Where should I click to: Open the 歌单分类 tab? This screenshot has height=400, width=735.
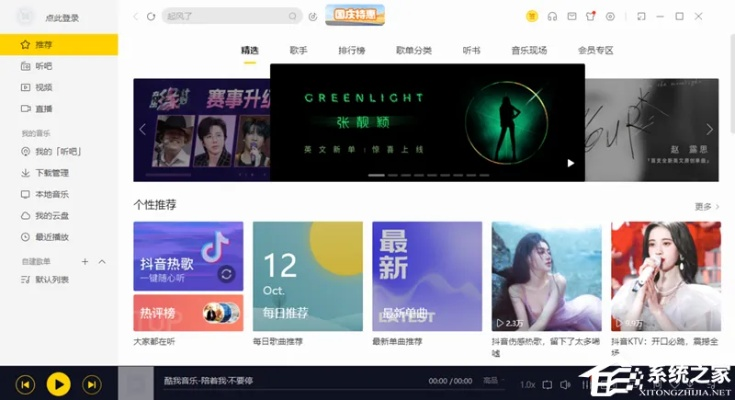[413, 50]
